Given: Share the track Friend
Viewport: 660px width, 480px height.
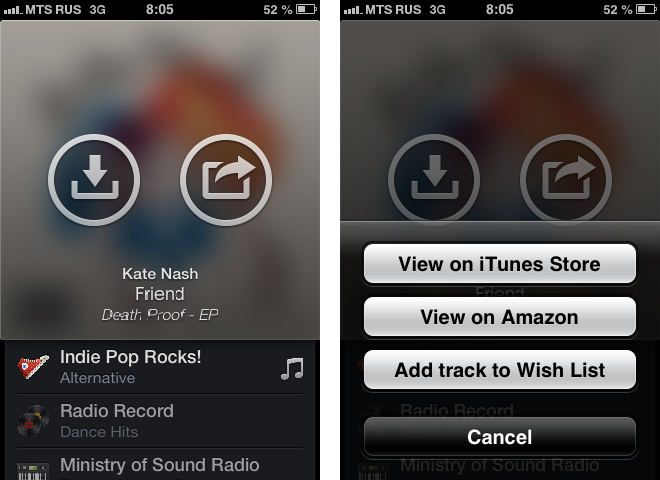Looking at the screenshot, I should point(226,181).
